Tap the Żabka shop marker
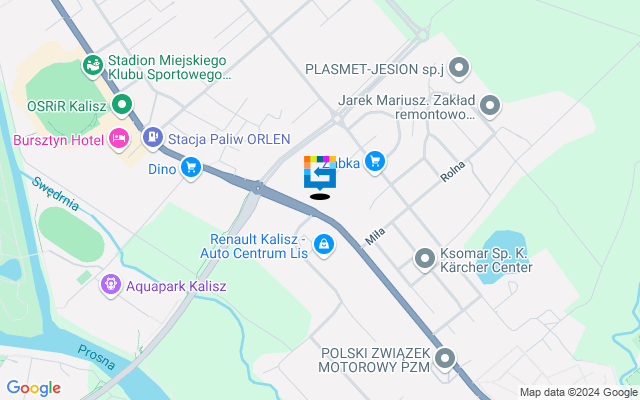This screenshot has height=400, width=640. pyautogui.click(x=375, y=161)
